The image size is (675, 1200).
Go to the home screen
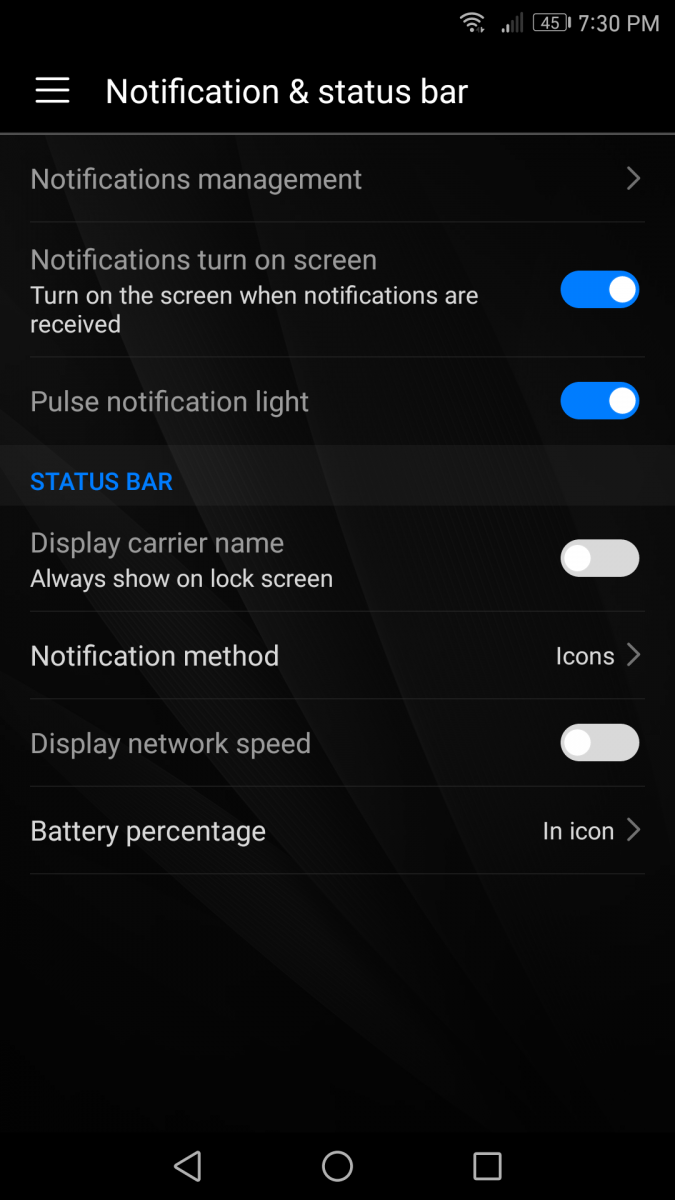pyautogui.click(x=337, y=1166)
